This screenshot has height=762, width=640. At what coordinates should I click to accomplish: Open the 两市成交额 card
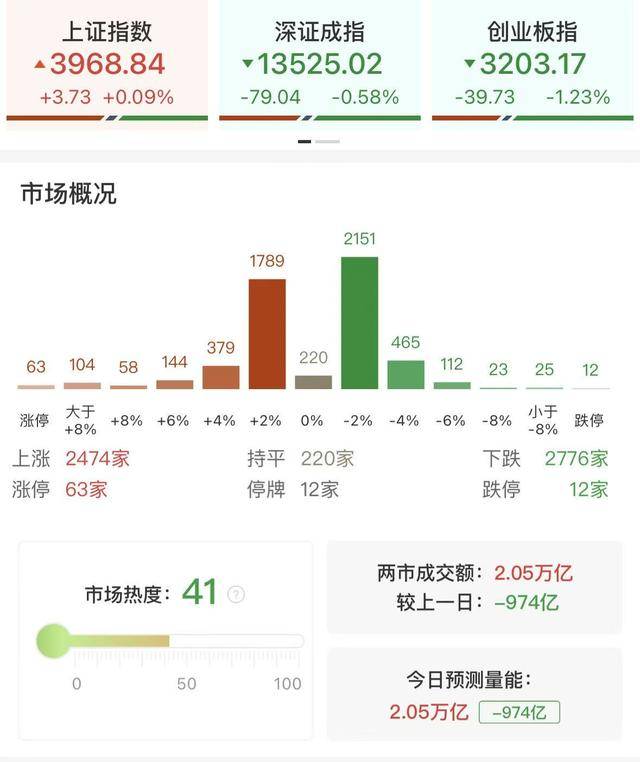[474, 587]
